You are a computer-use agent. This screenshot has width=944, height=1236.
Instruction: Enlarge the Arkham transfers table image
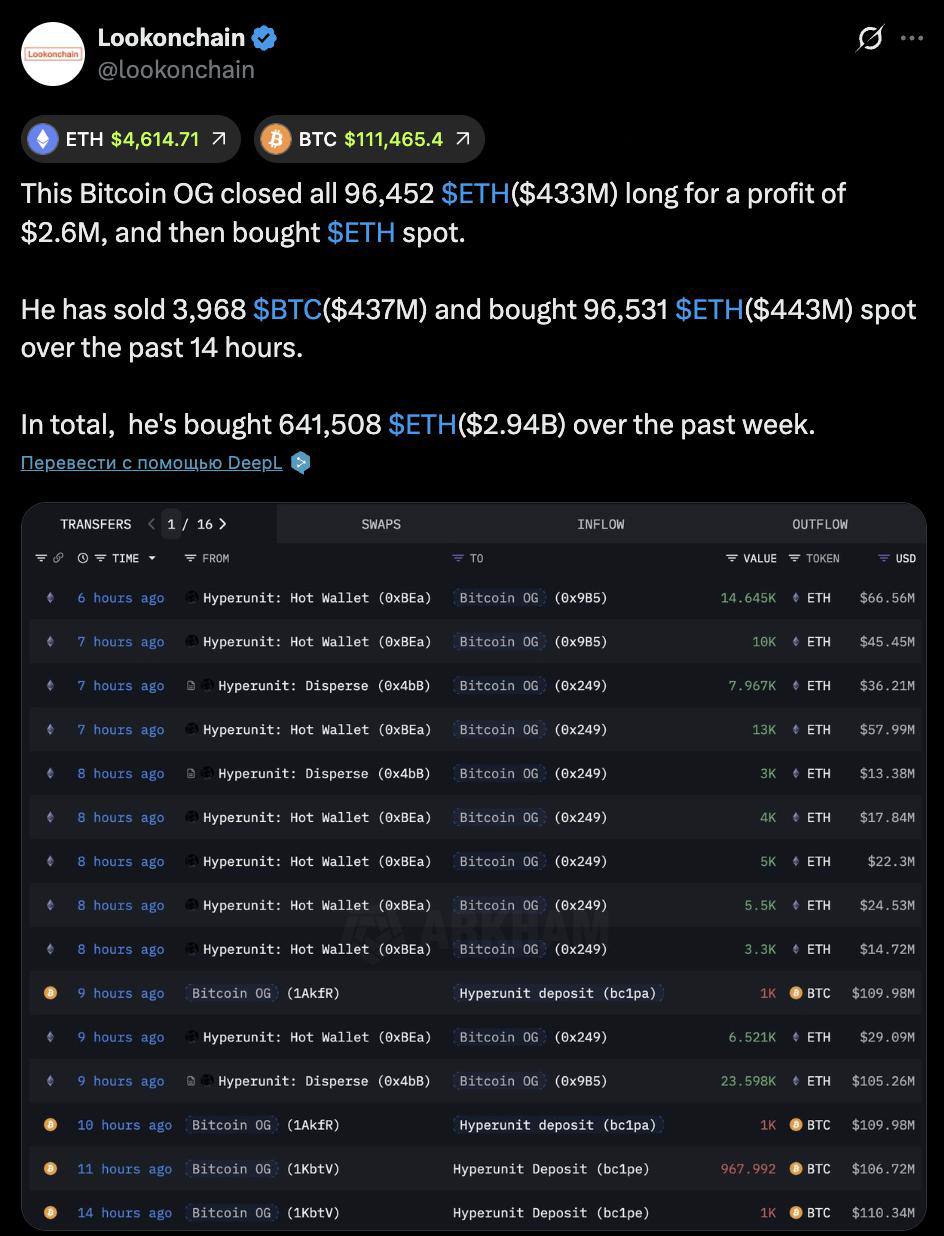tap(473, 866)
